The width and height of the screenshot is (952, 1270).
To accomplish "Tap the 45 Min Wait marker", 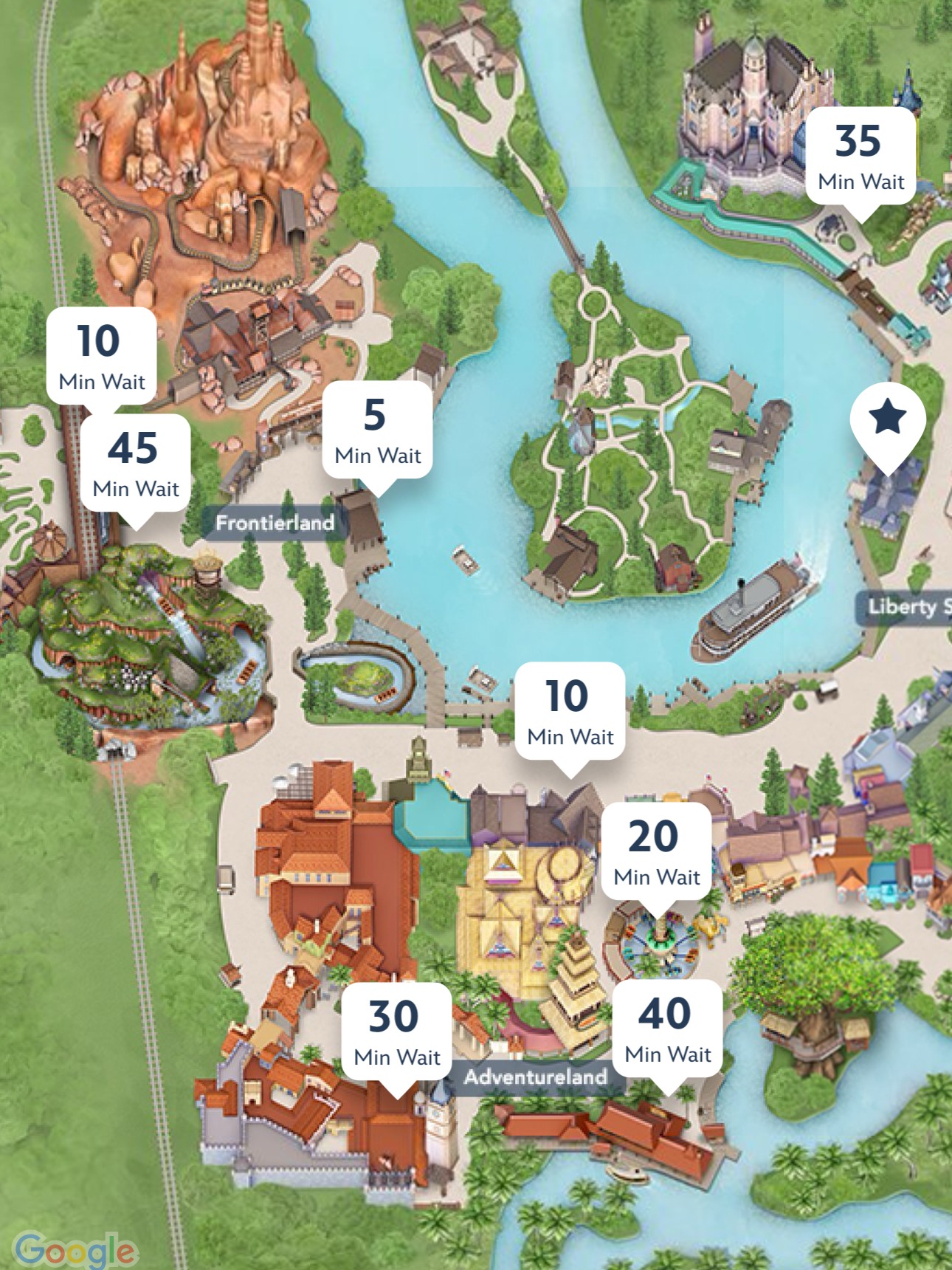I will coord(135,464).
